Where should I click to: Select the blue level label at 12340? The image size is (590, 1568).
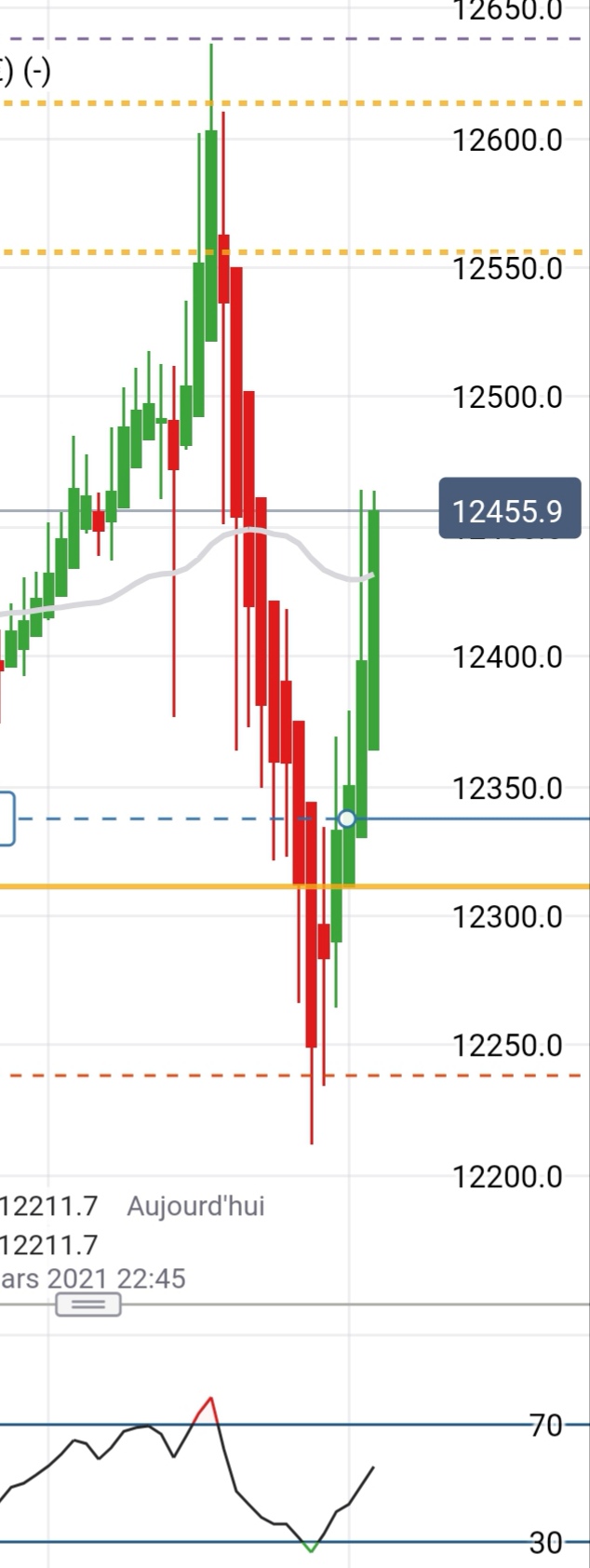point(6,818)
